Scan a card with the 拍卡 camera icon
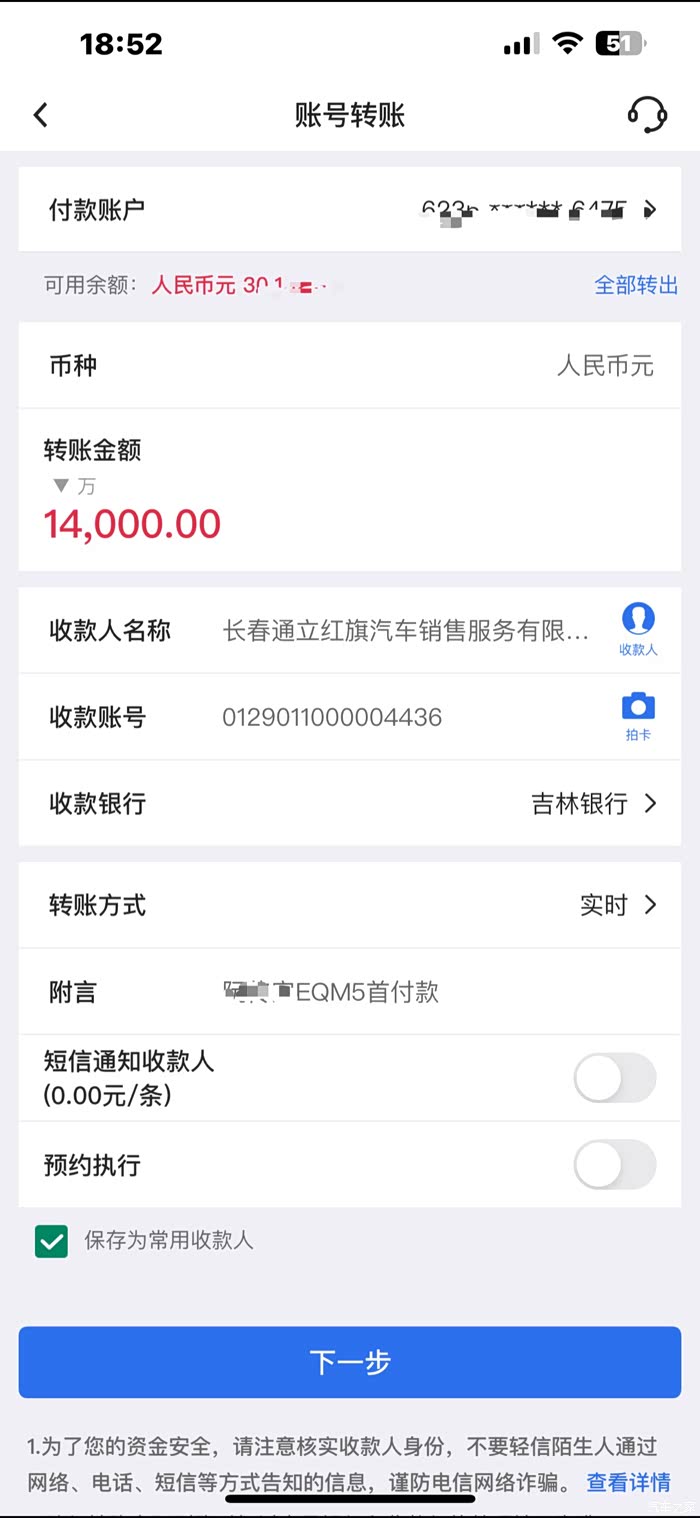 (638, 715)
